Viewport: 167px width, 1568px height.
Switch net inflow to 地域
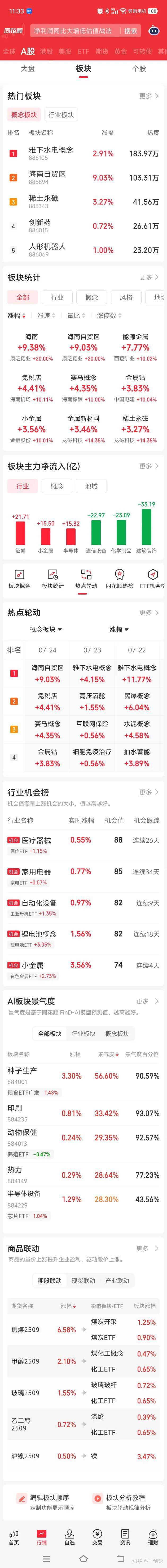91,486
